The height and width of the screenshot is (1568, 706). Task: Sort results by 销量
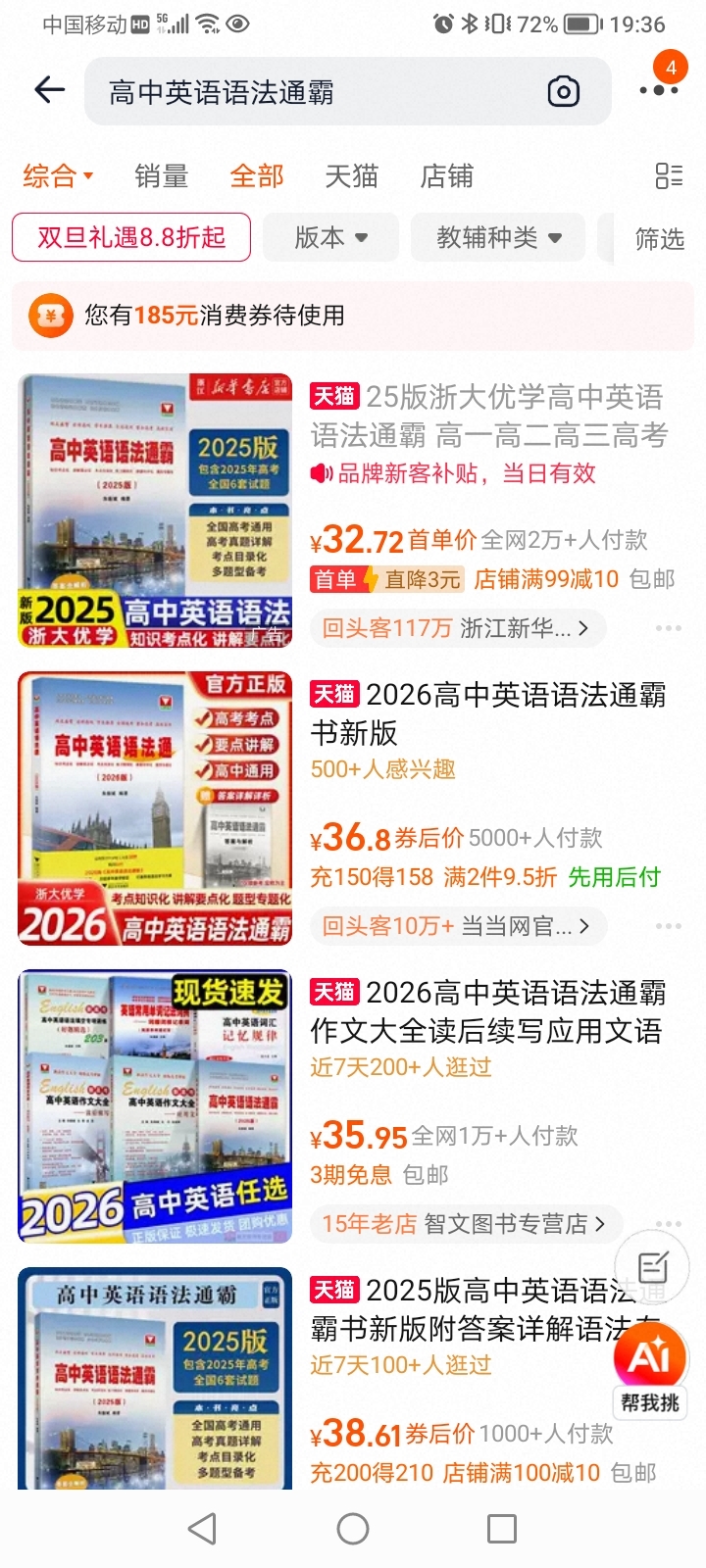[161, 176]
